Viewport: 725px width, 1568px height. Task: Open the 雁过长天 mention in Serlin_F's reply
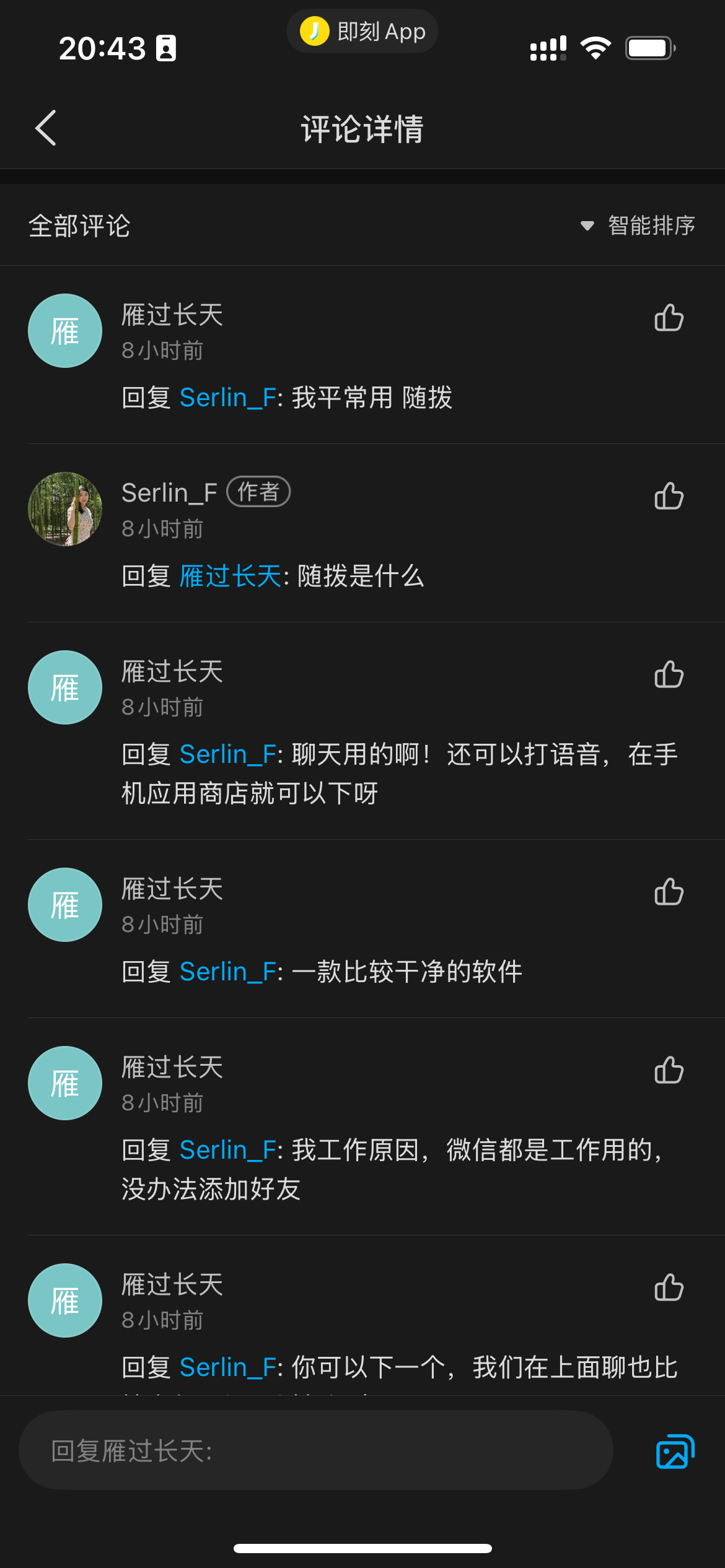point(231,576)
